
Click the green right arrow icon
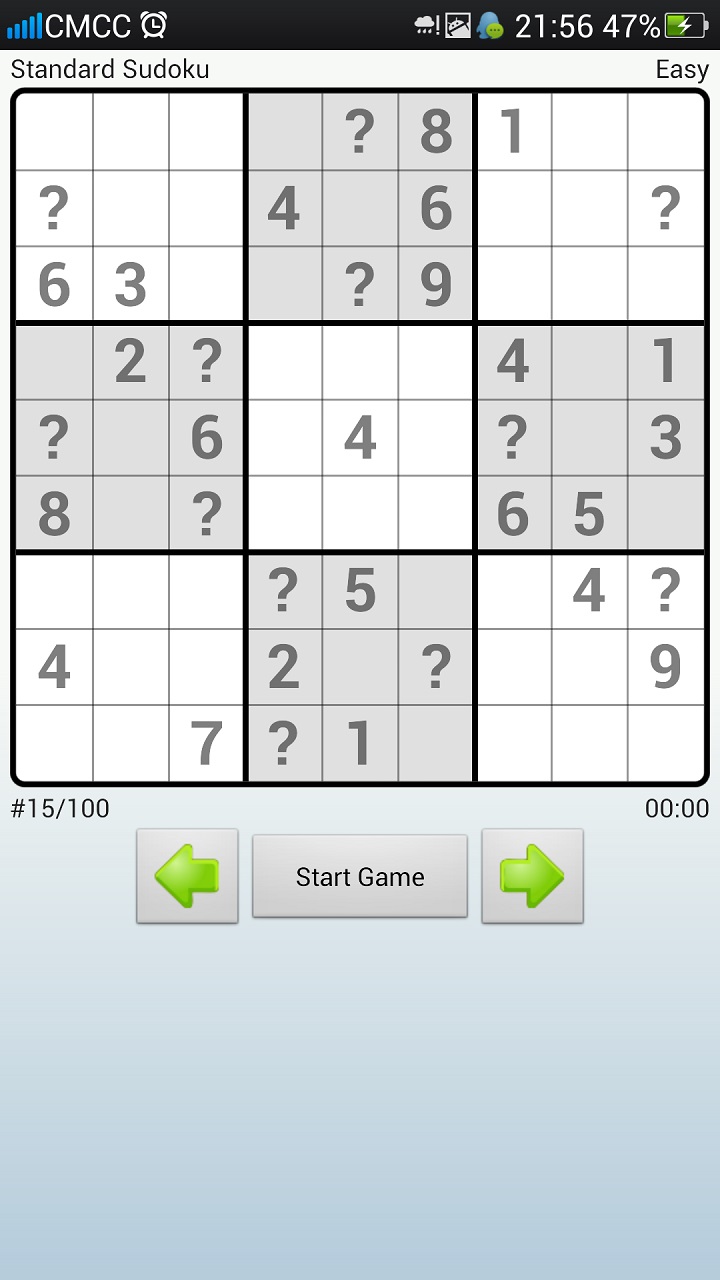pos(532,875)
